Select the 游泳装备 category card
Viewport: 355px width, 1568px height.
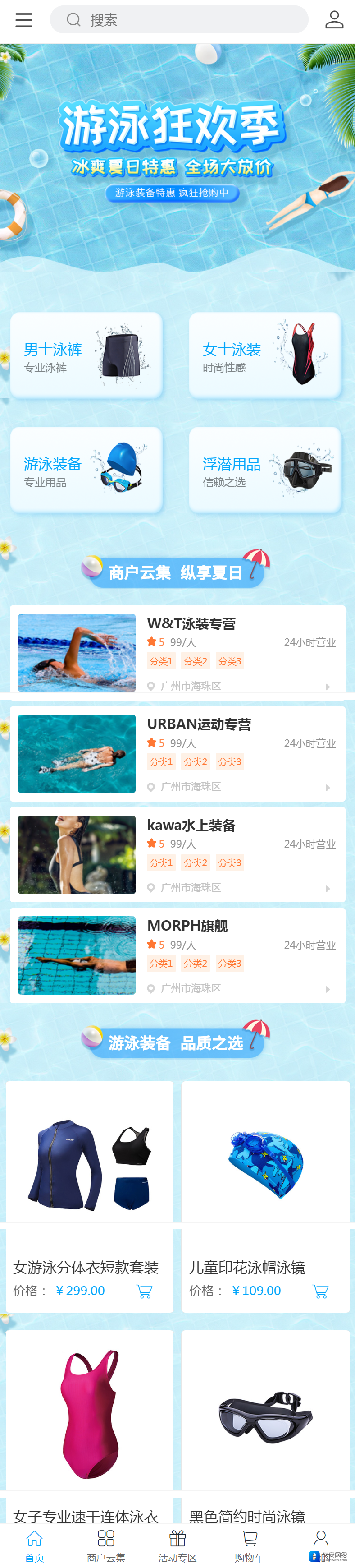[x=86, y=470]
